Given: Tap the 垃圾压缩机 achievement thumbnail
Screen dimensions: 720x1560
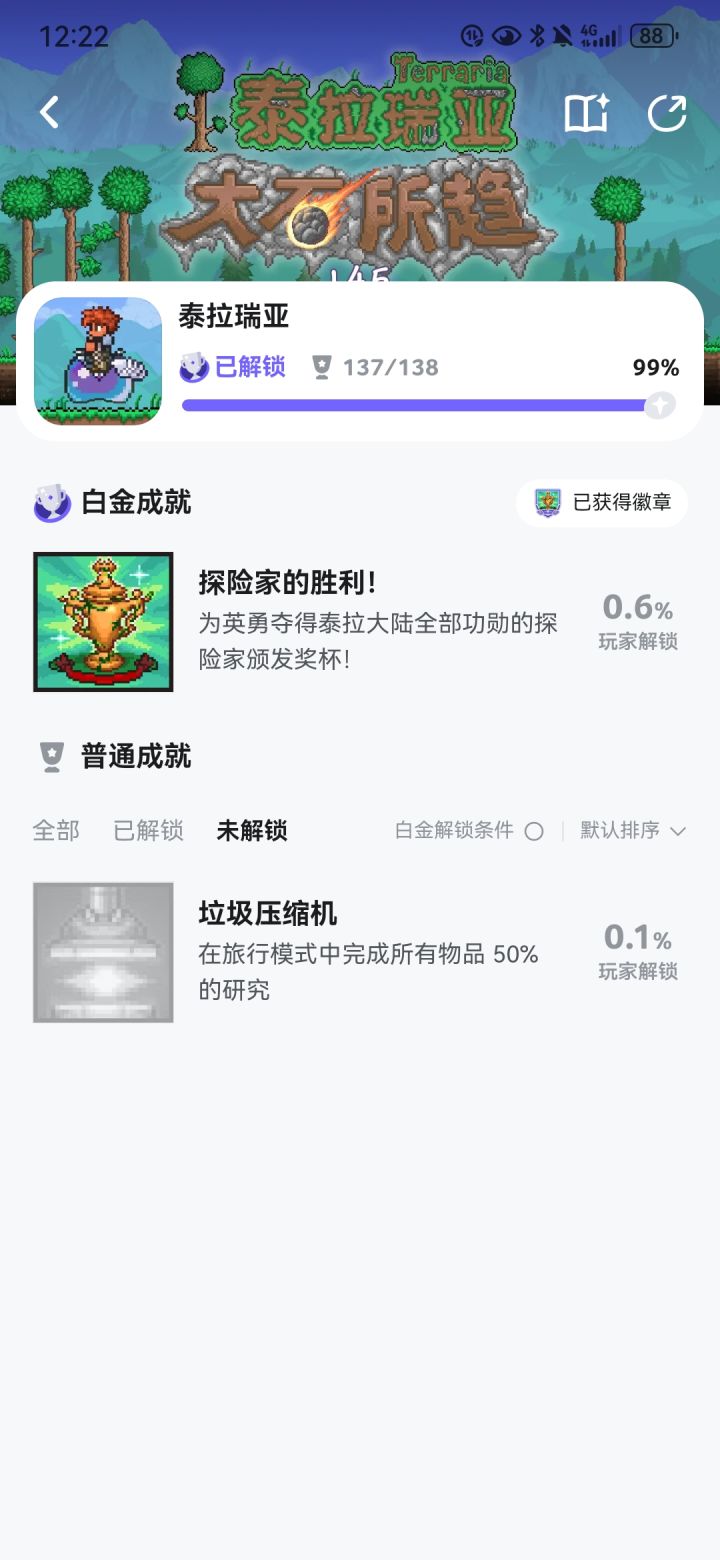Looking at the screenshot, I should click(x=102, y=951).
